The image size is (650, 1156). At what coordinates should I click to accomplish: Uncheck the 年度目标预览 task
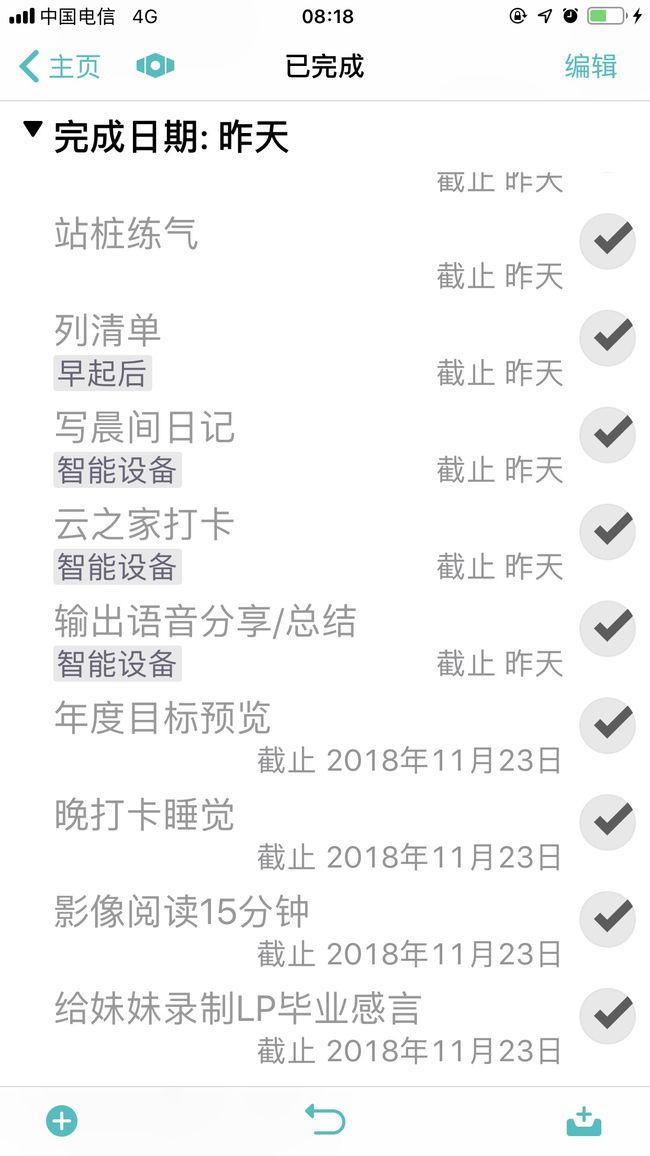(607, 725)
